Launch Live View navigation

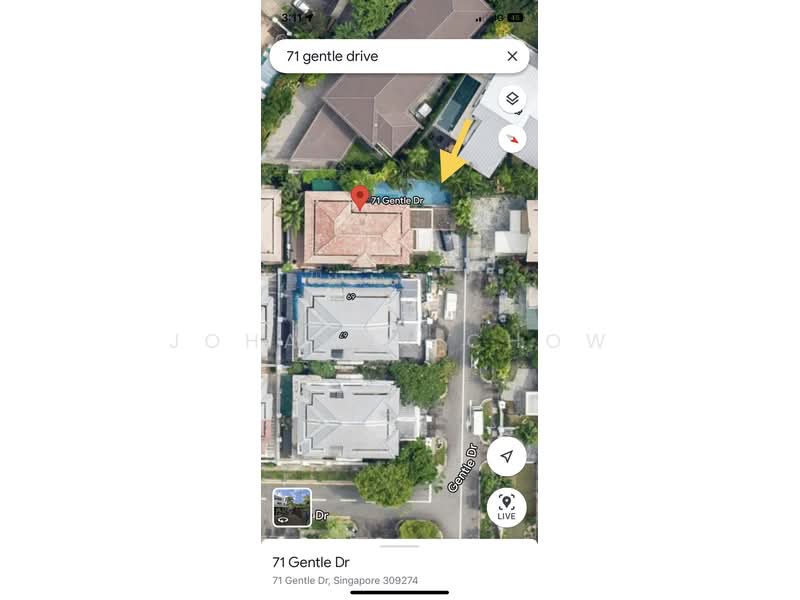click(x=507, y=507)
